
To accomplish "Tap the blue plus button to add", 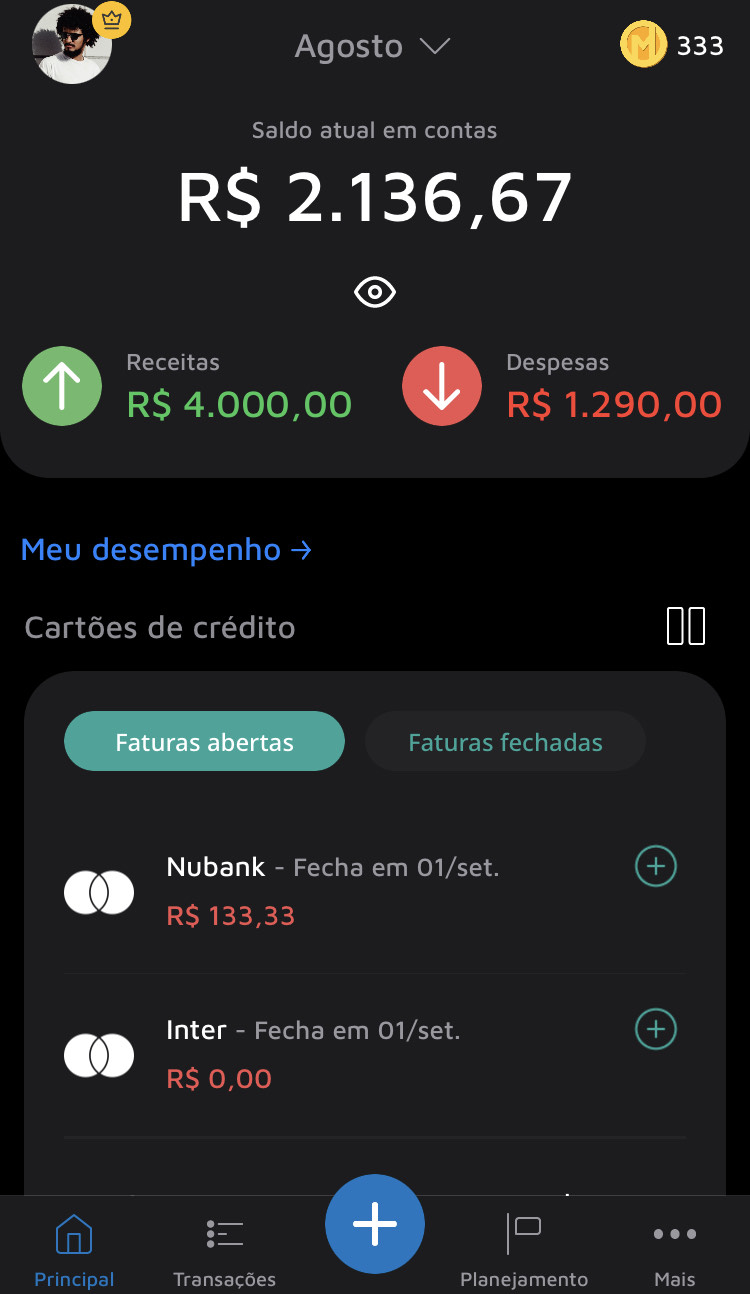I will pyautogui.click(x=375, y=1224).
